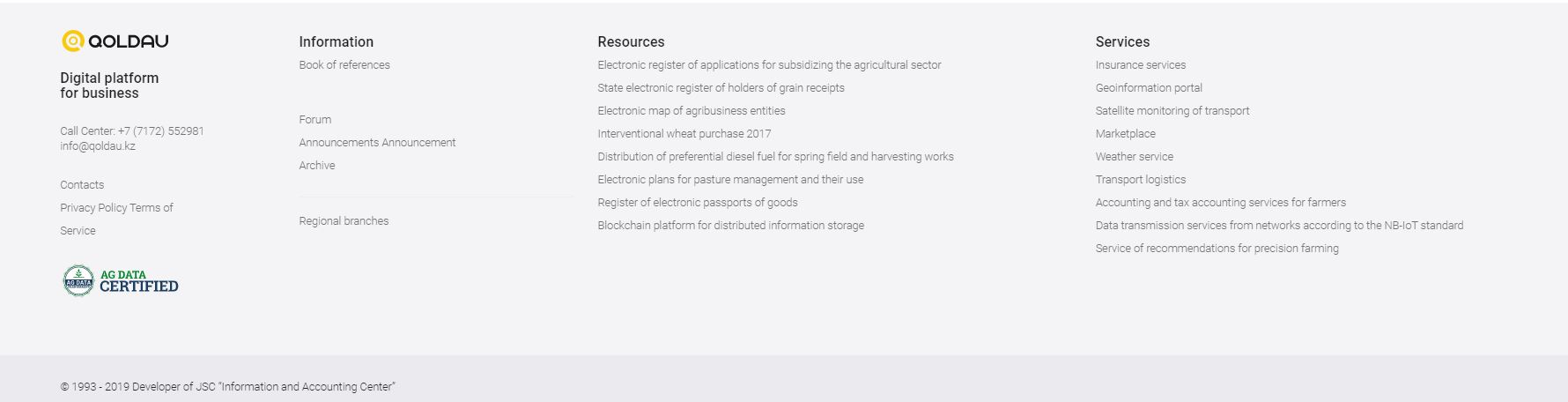View Regional branches
This screenshot has width=1568, height=402.
343,221
